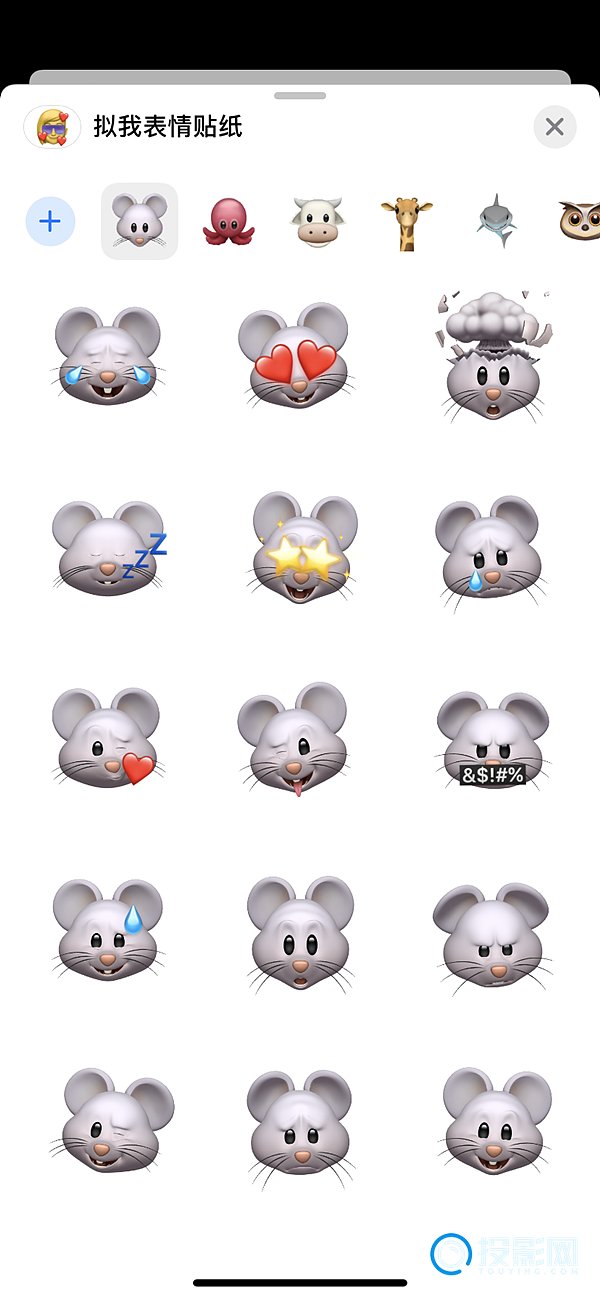Select the mouse Memoji character tab

click(139, 221)
